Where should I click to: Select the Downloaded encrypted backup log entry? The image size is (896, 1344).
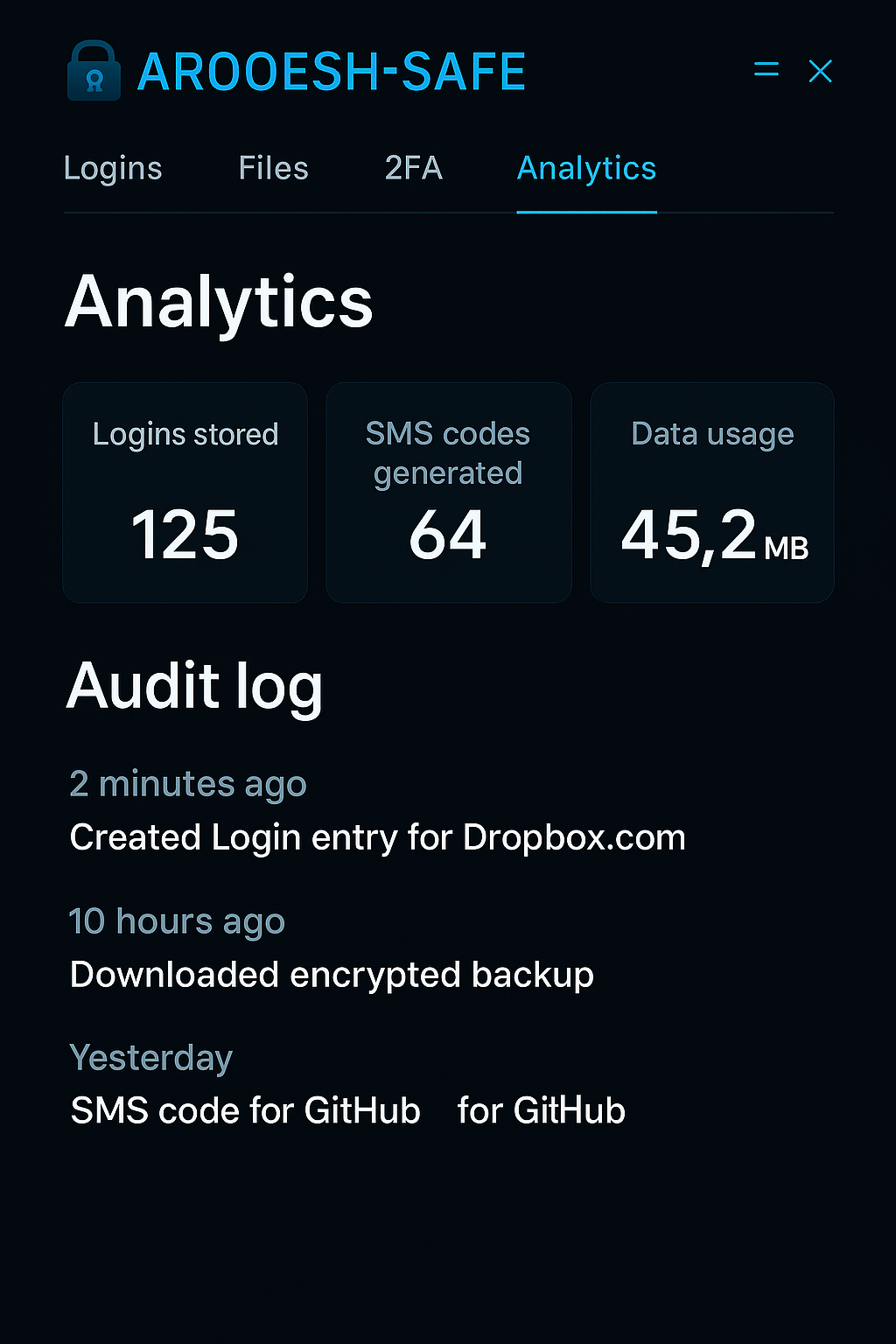point(332,974)
